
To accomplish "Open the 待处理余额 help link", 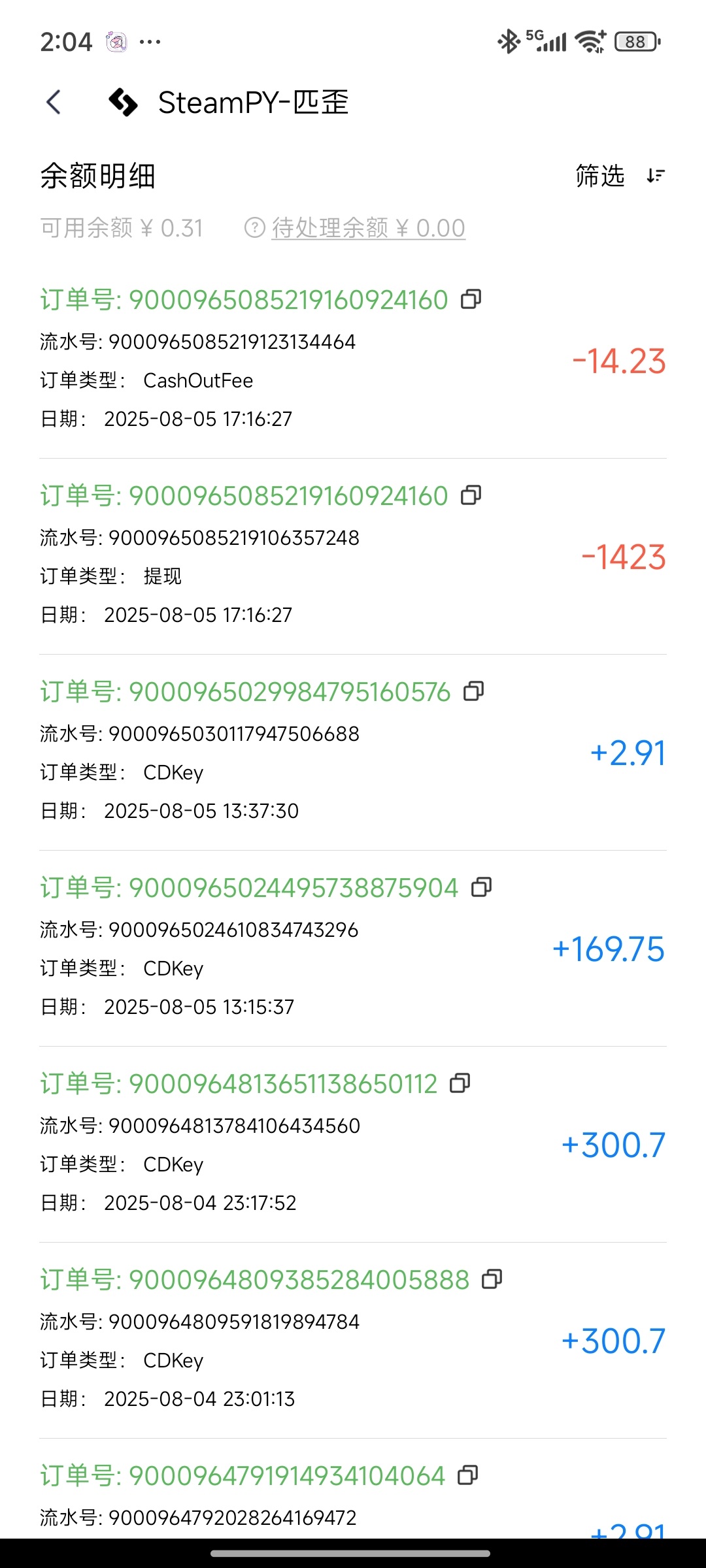I will click(355, 228).
